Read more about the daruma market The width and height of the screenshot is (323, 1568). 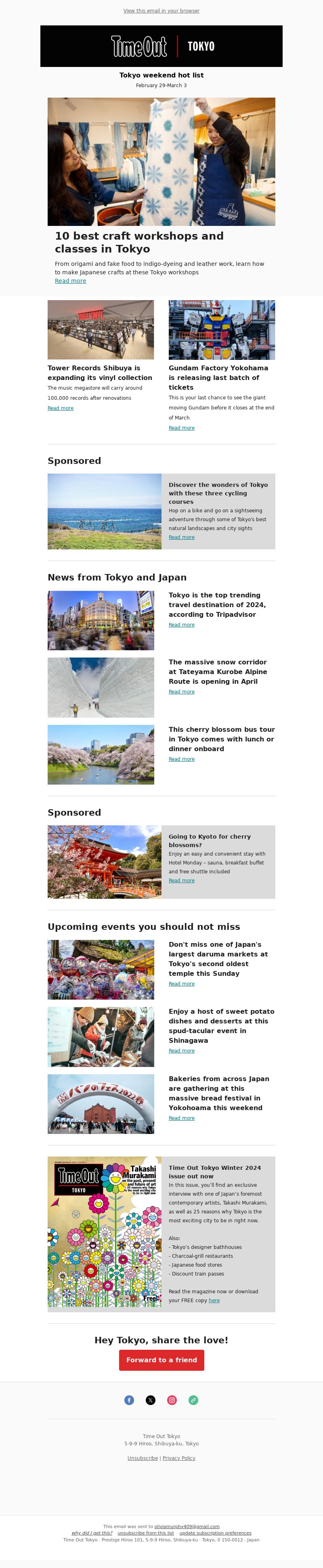pyautogui.click(x=182, y=983)
